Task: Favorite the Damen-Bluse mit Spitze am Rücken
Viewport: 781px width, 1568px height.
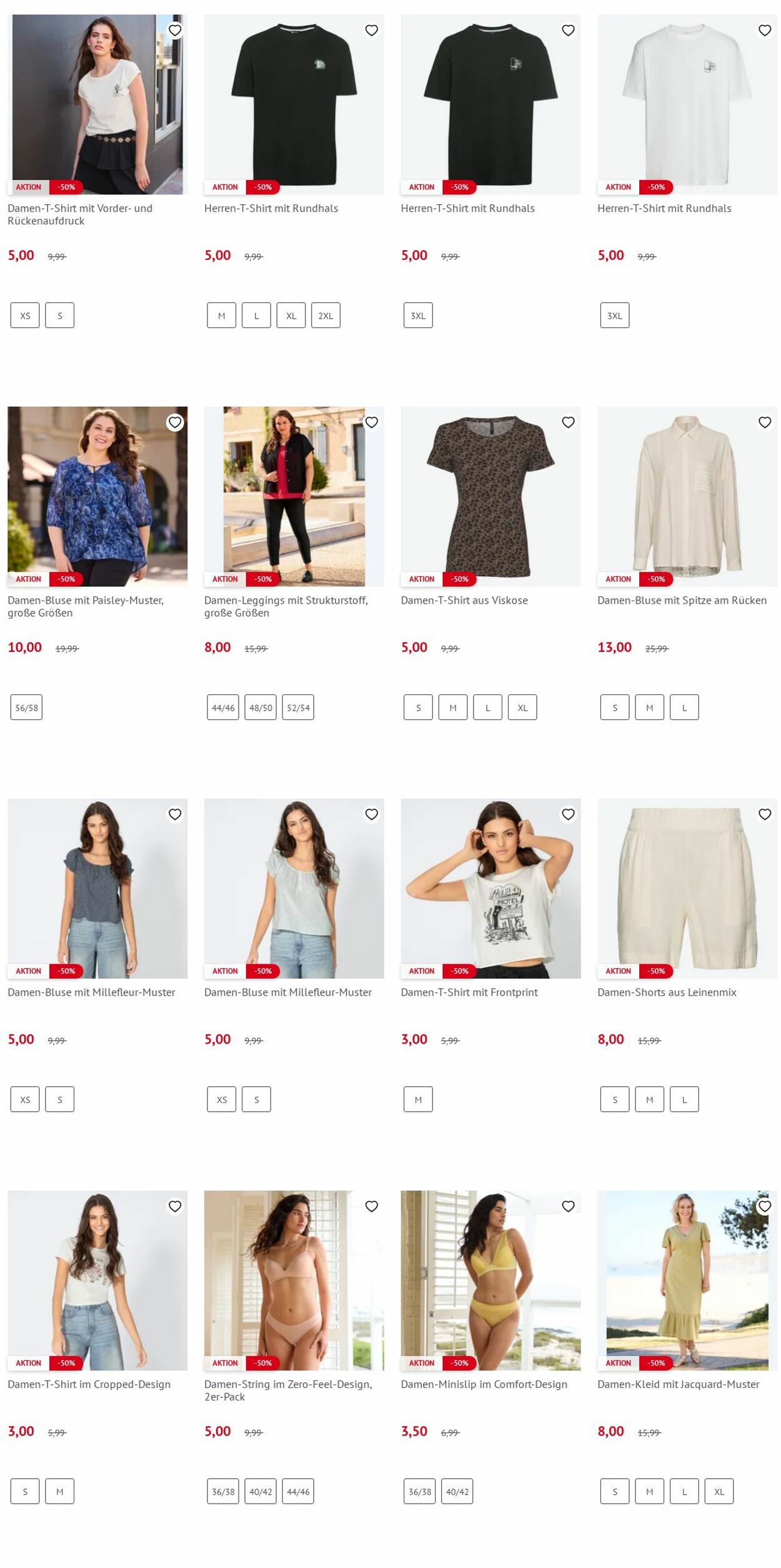Action: point(765,422)
